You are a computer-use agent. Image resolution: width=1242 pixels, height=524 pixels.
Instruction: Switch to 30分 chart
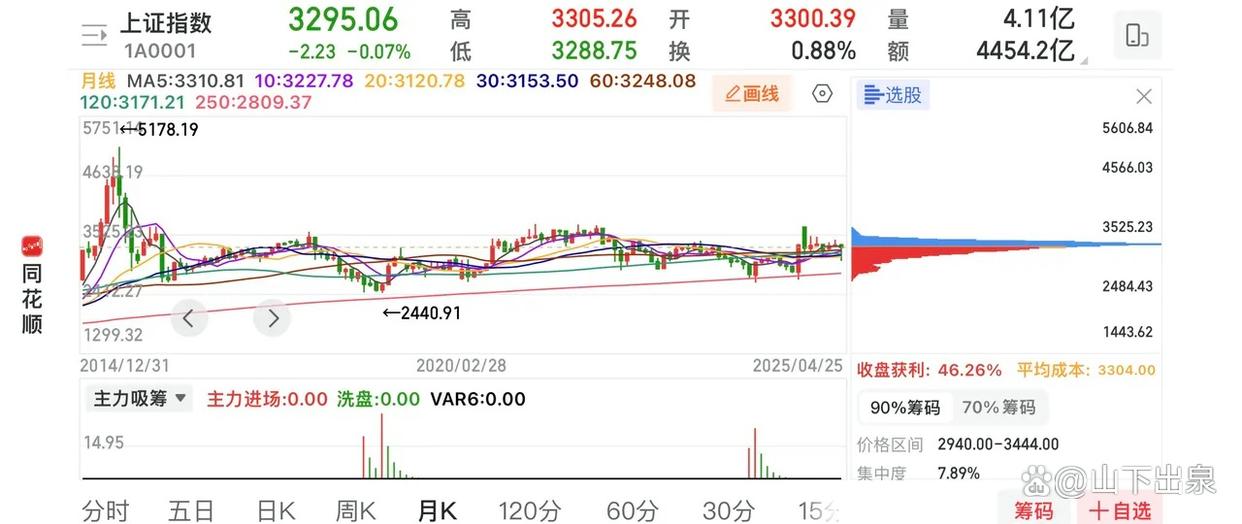coord(728,511)
